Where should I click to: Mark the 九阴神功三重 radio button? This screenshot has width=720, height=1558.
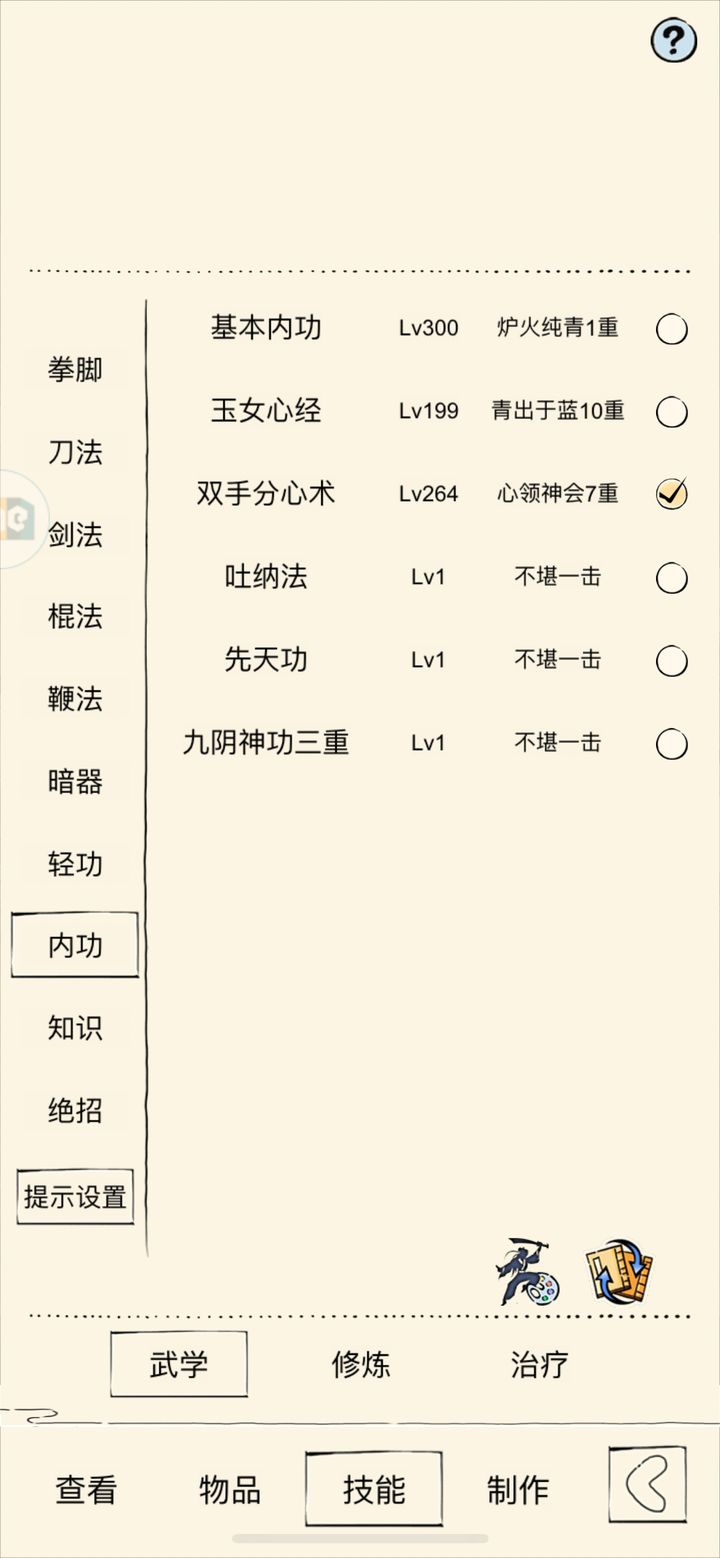[671, 743]
